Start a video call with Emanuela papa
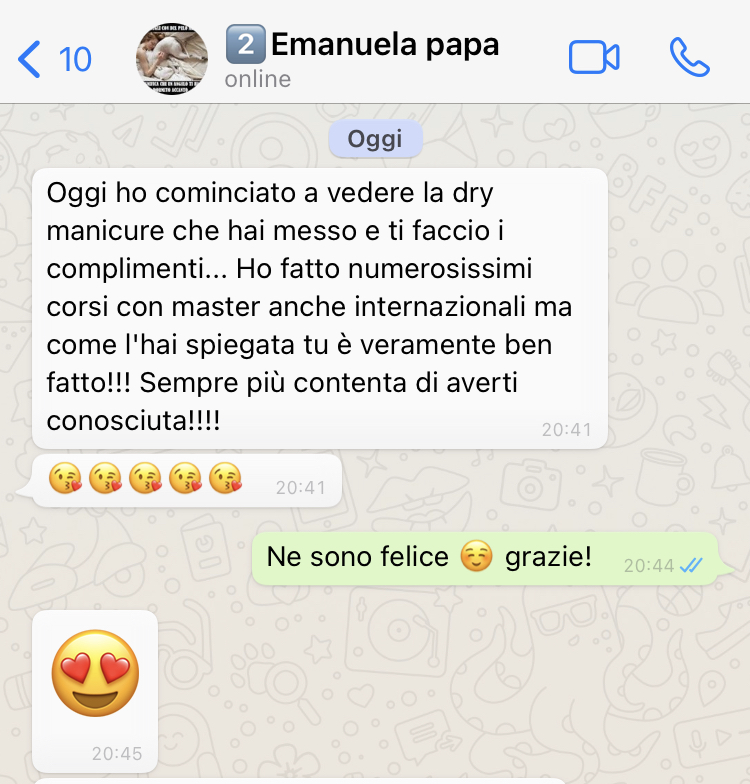This screenshot has height=784, width=750. point(594,58)
